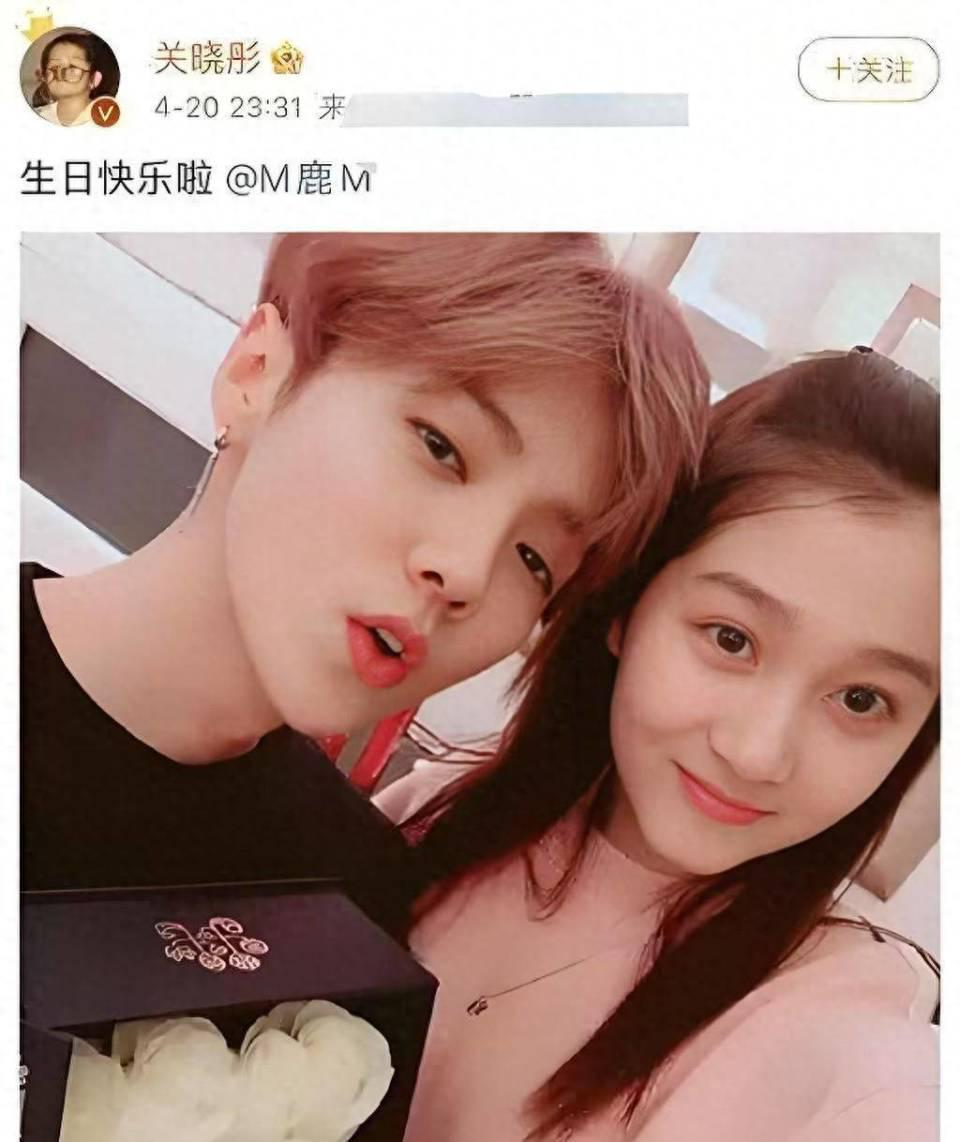Tap the +关注 follow button
960x1142 pixels.
869,70
